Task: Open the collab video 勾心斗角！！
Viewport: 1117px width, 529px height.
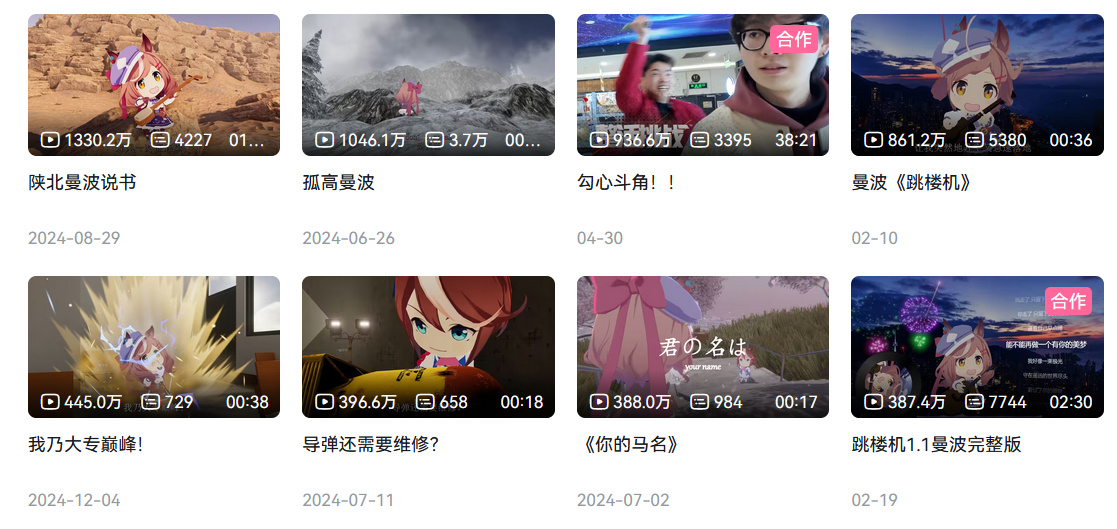Action: (x=702, y=85)
